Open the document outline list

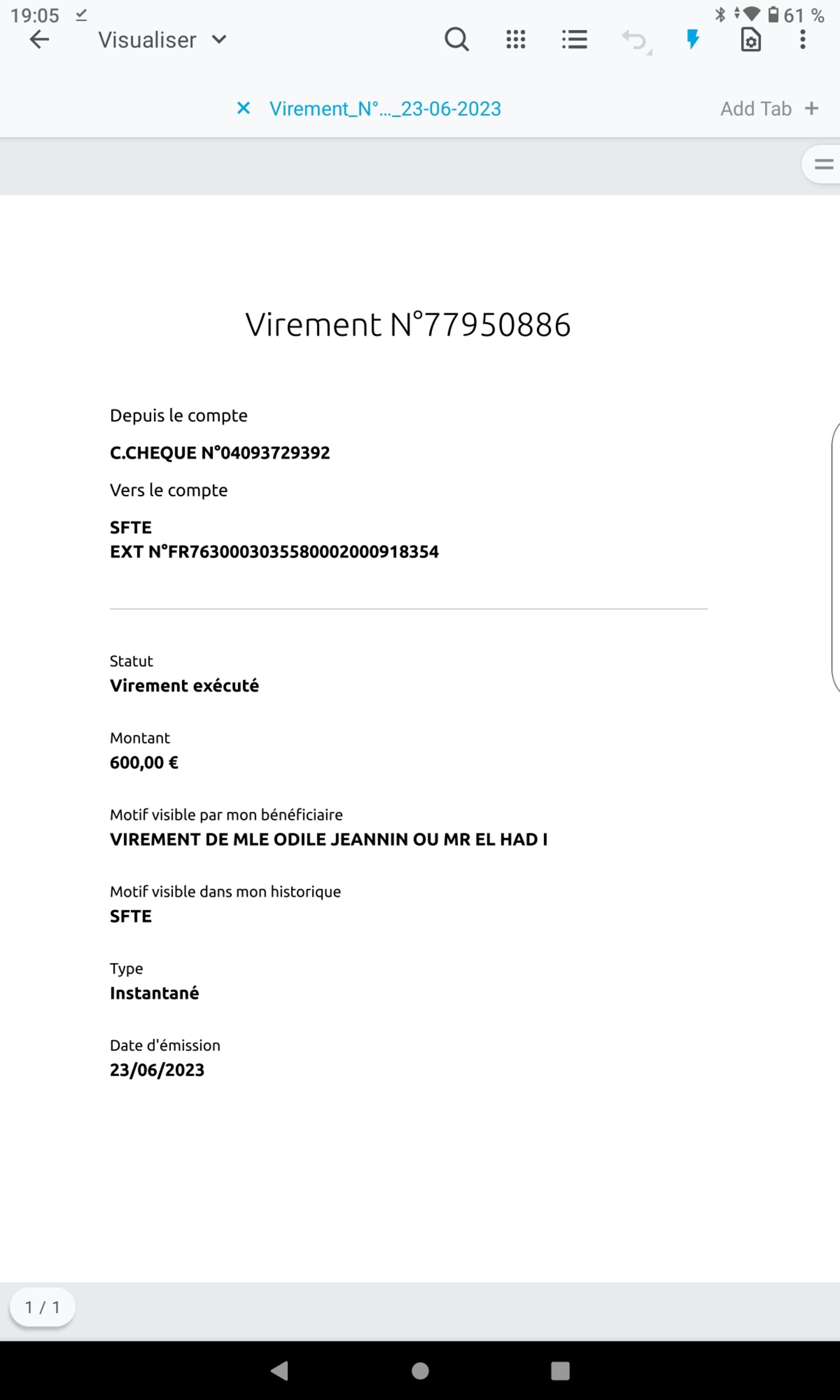(x=574, y=39)
